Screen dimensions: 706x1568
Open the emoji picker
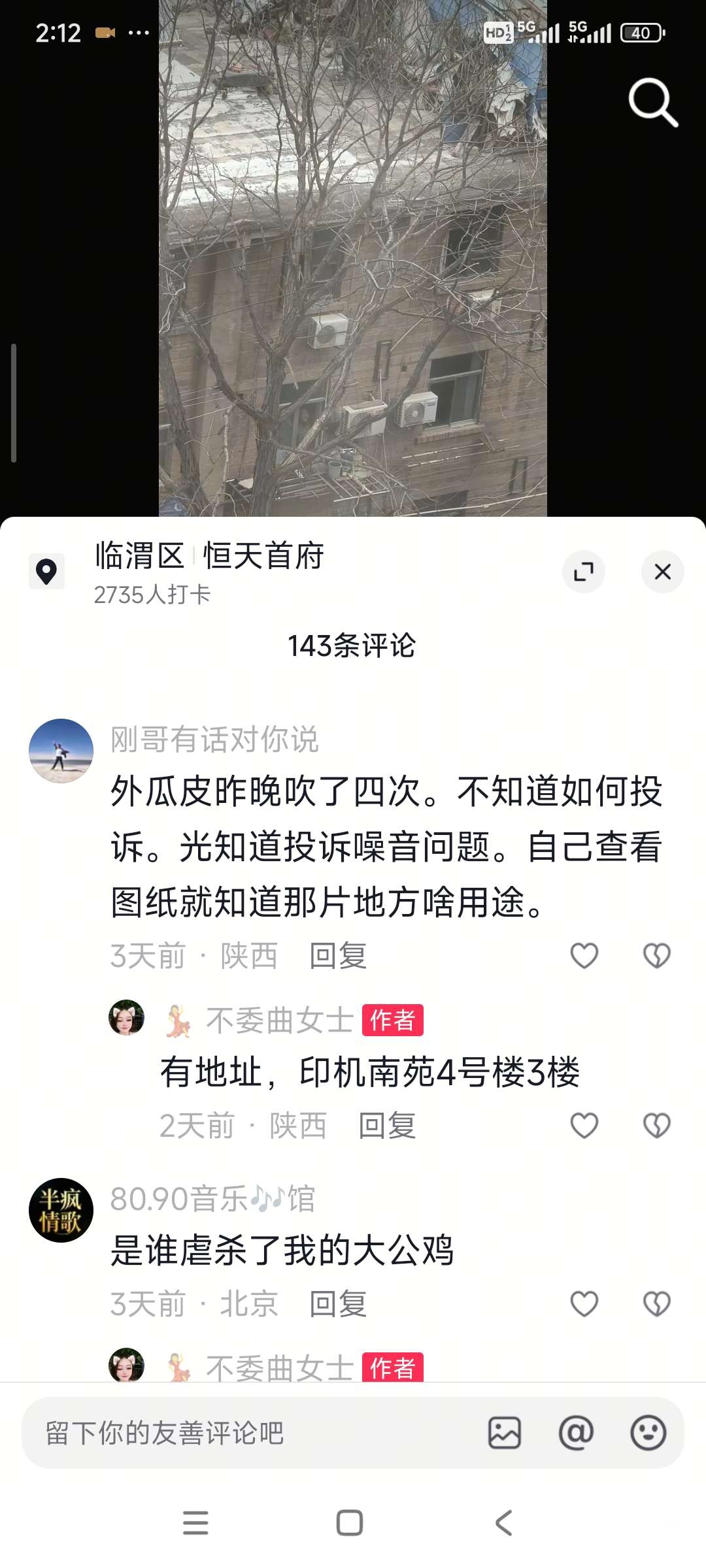[x=648, y=1433]
